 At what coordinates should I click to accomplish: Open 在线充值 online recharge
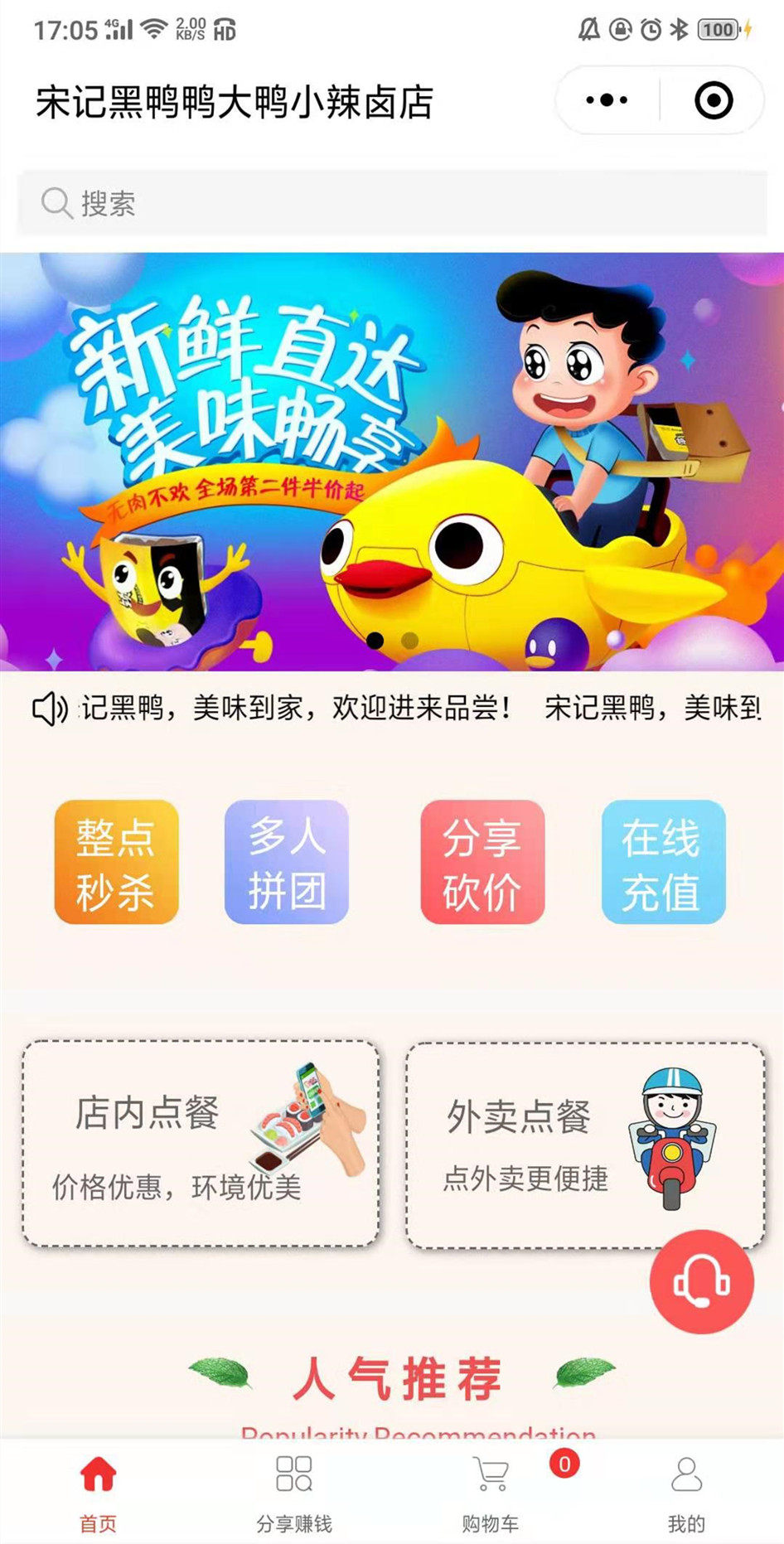tap(663, 862)
